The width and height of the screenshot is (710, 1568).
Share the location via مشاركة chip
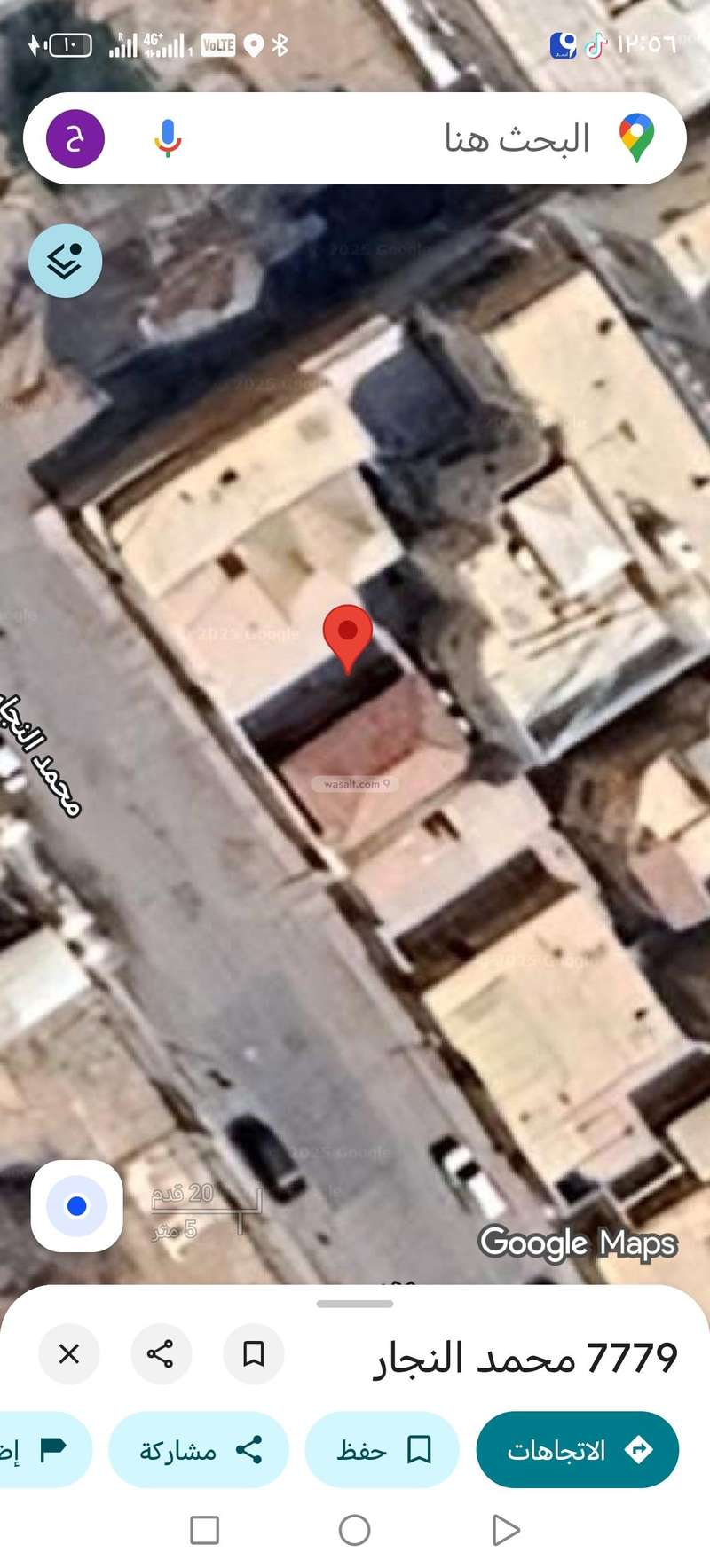point(199,1450)
